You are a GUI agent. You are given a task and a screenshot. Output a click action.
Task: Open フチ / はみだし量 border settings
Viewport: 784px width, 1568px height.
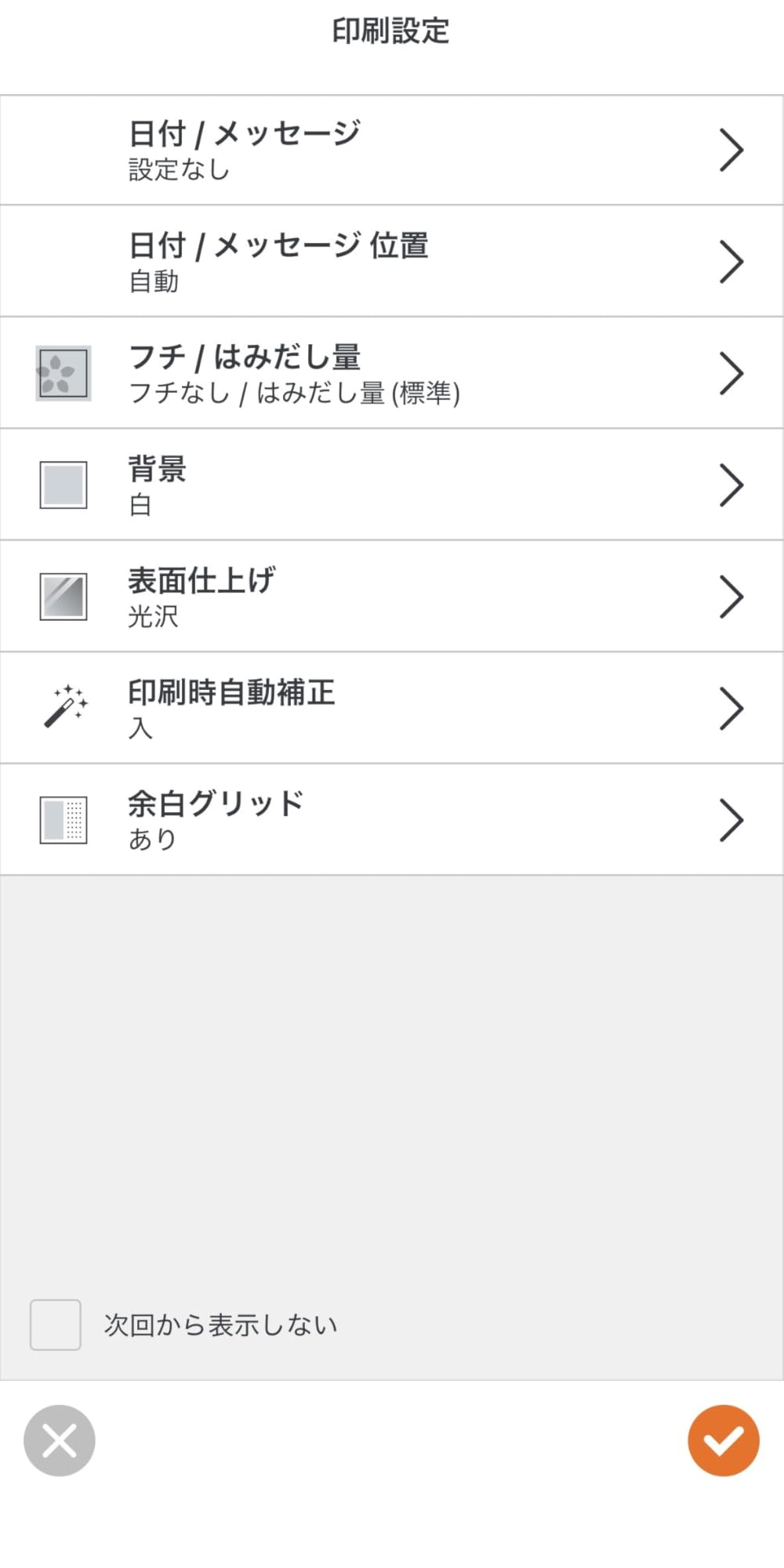pyautogui.click(x=392, y=373)
